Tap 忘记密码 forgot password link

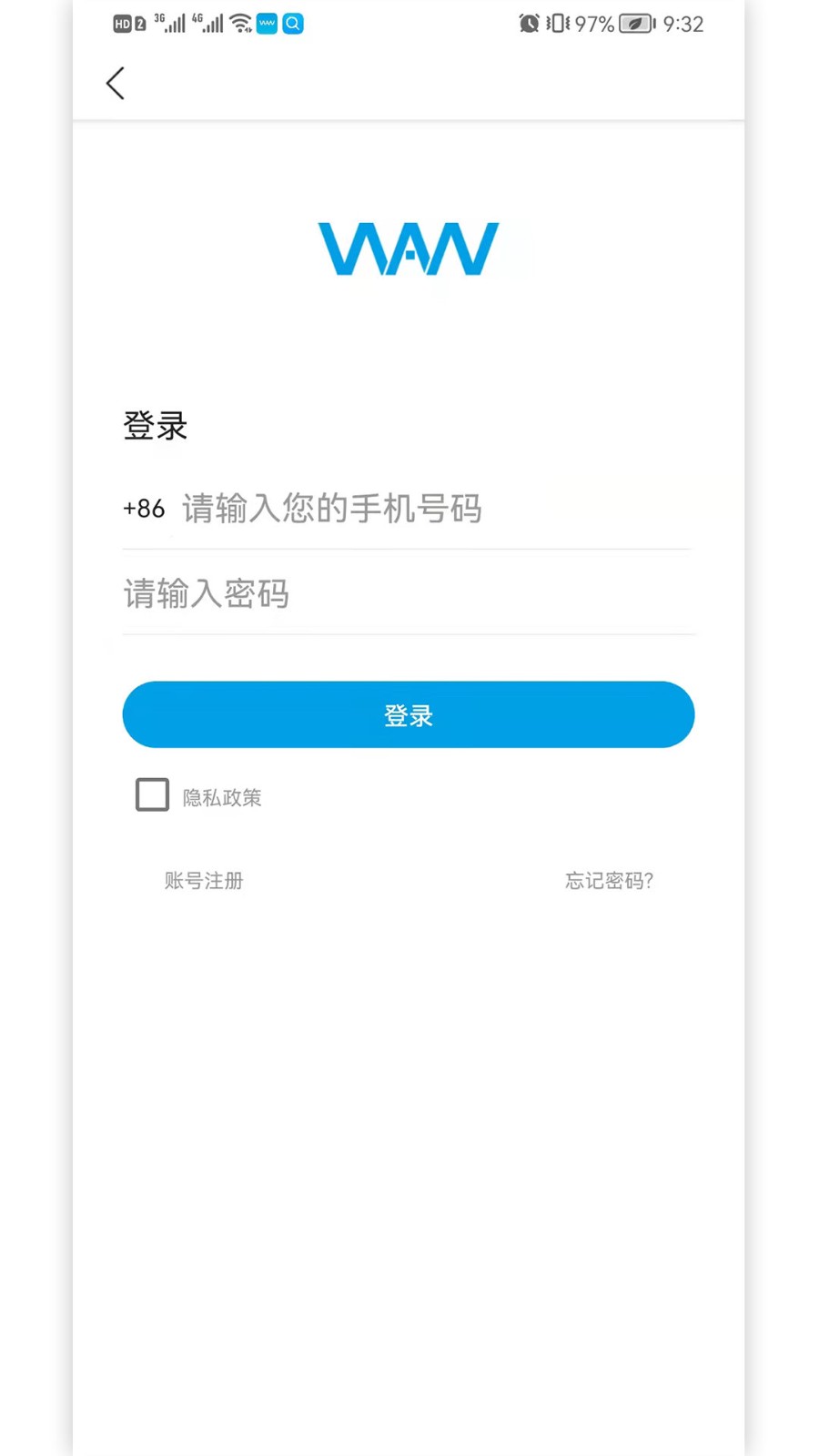[x=608, y=880]
